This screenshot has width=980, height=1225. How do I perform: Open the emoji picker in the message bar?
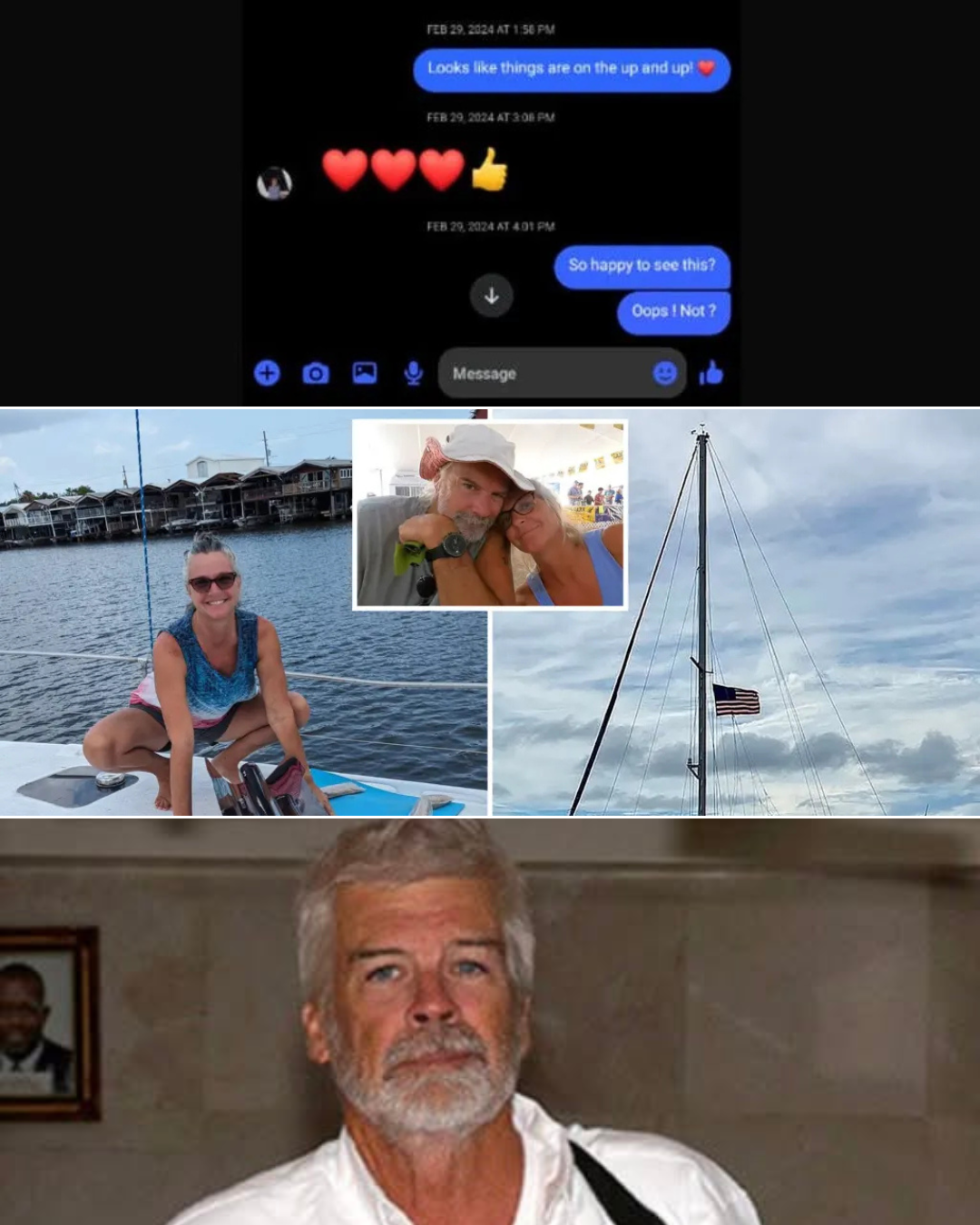[x=665, y=372]
